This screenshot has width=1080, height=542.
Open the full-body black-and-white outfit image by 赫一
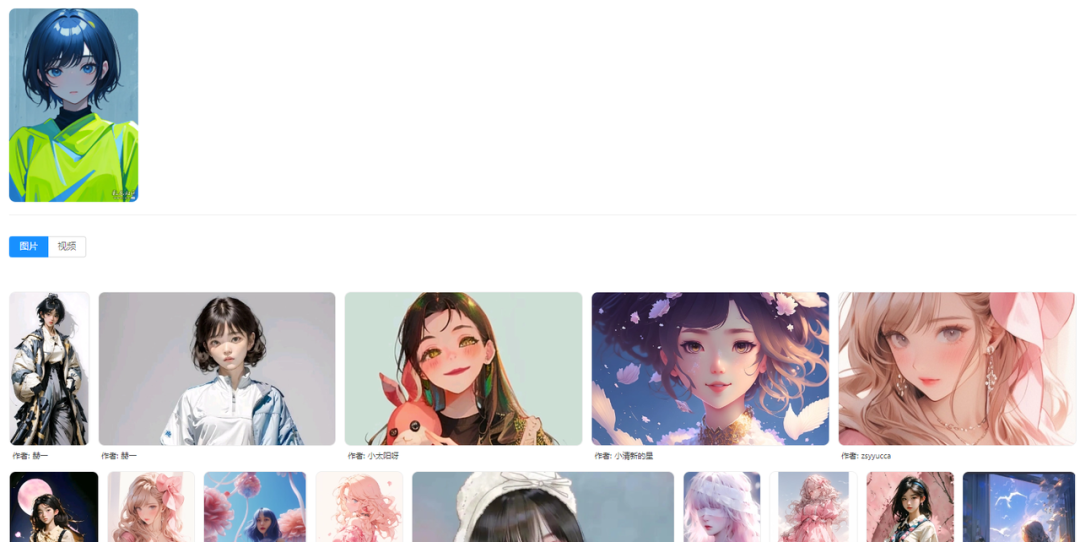point(49,368)
